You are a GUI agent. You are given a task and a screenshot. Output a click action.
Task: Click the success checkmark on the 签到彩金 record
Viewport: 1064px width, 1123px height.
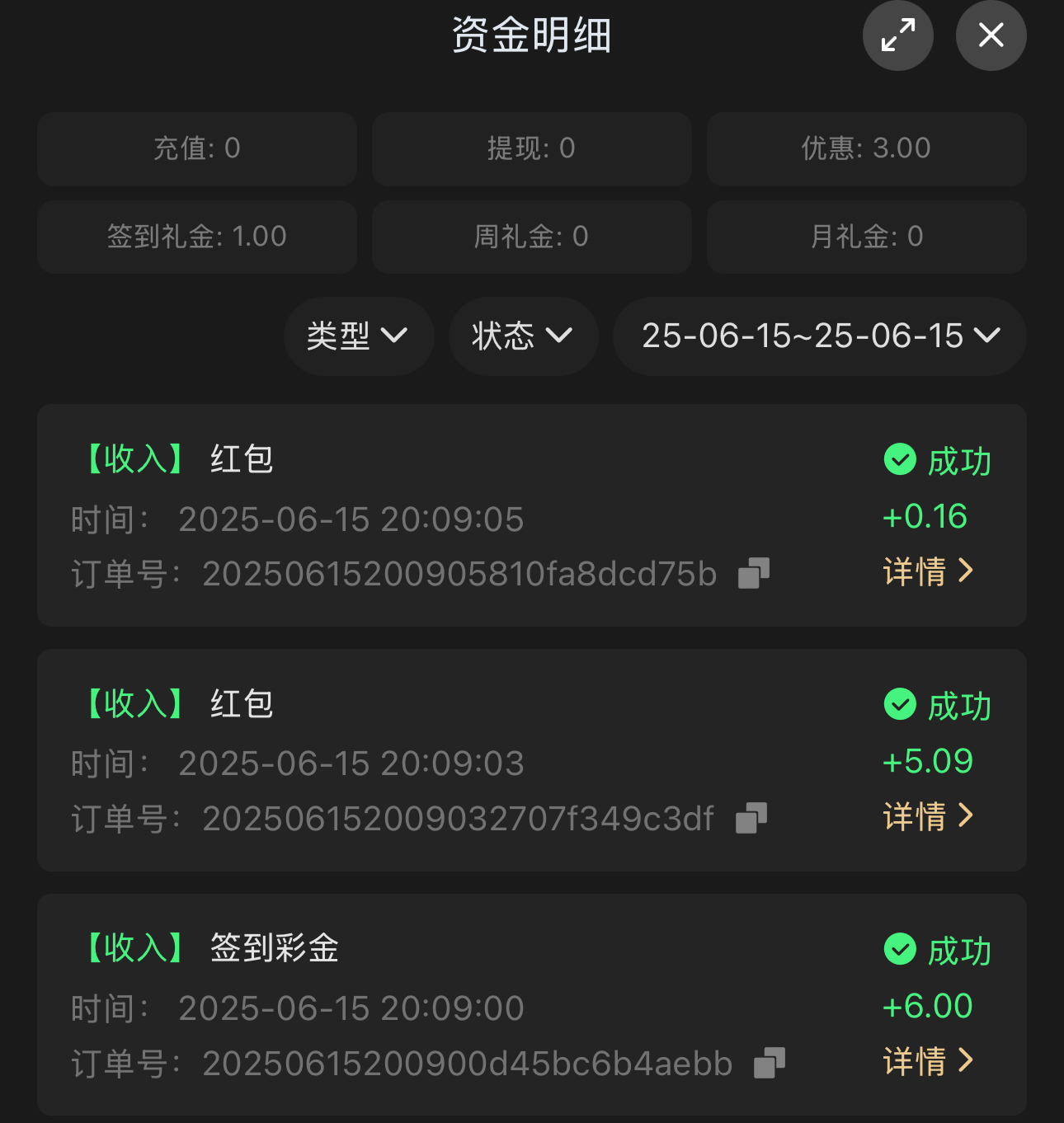coord(901,950)
